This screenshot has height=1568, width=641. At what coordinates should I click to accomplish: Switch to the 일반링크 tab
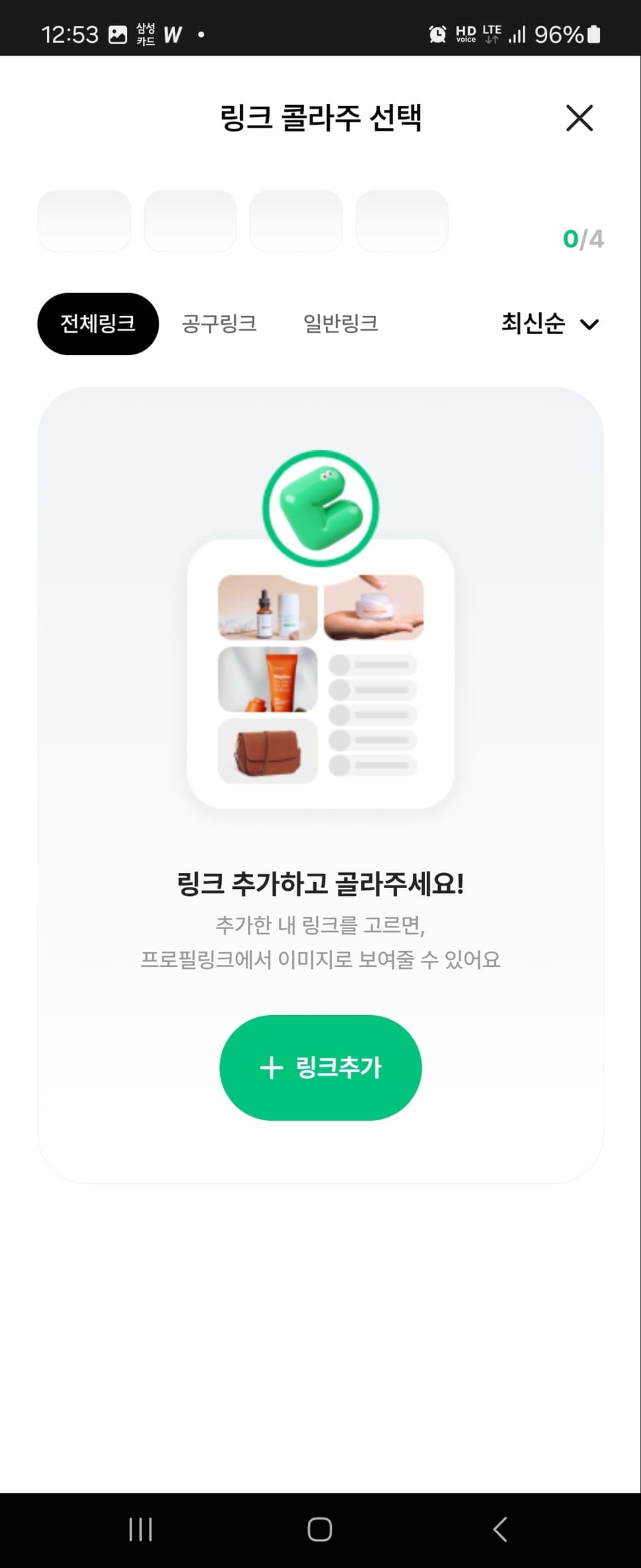tap(340, 323)
